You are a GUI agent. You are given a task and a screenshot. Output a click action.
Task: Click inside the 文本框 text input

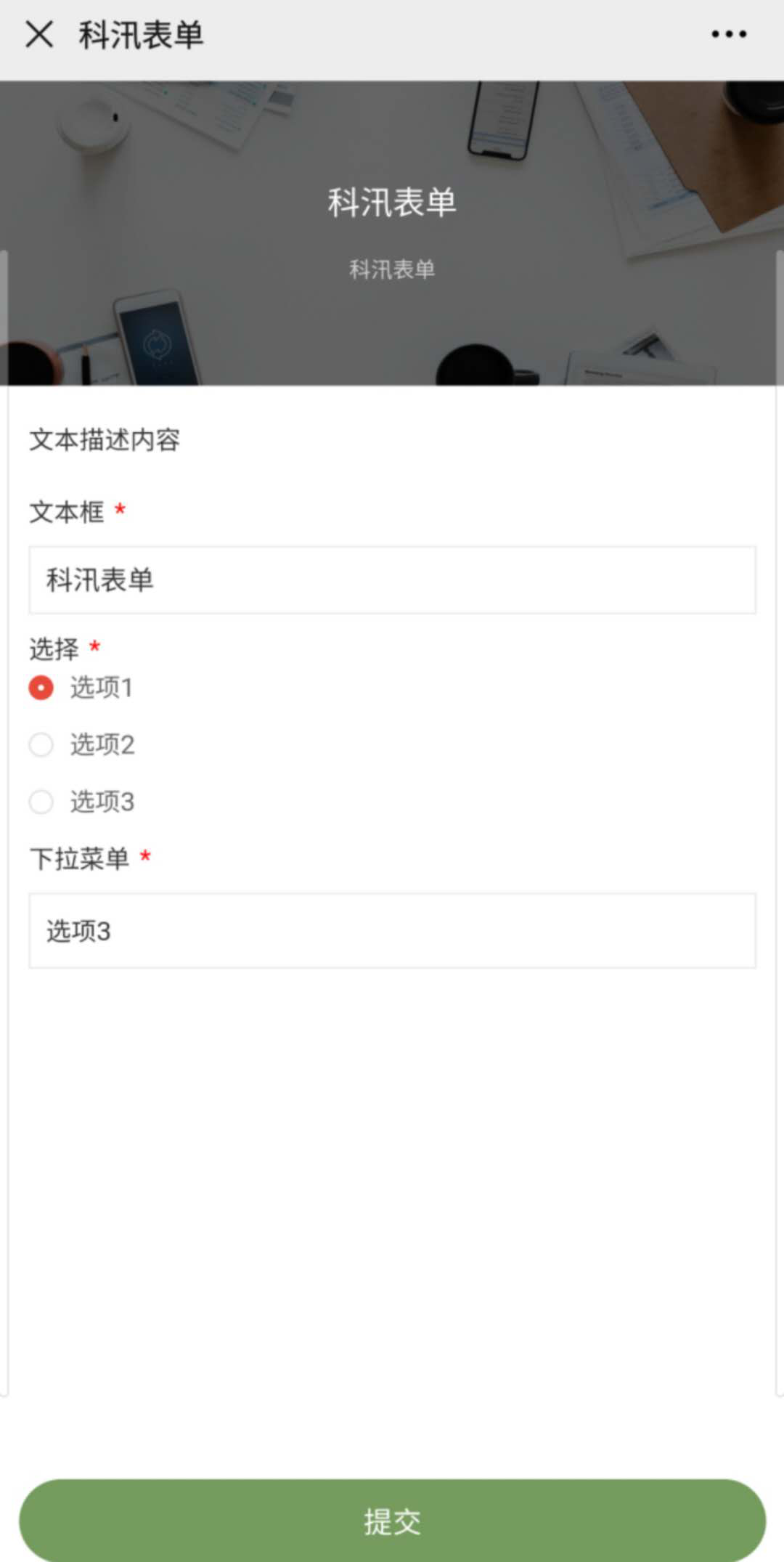[x=392, y=579]
